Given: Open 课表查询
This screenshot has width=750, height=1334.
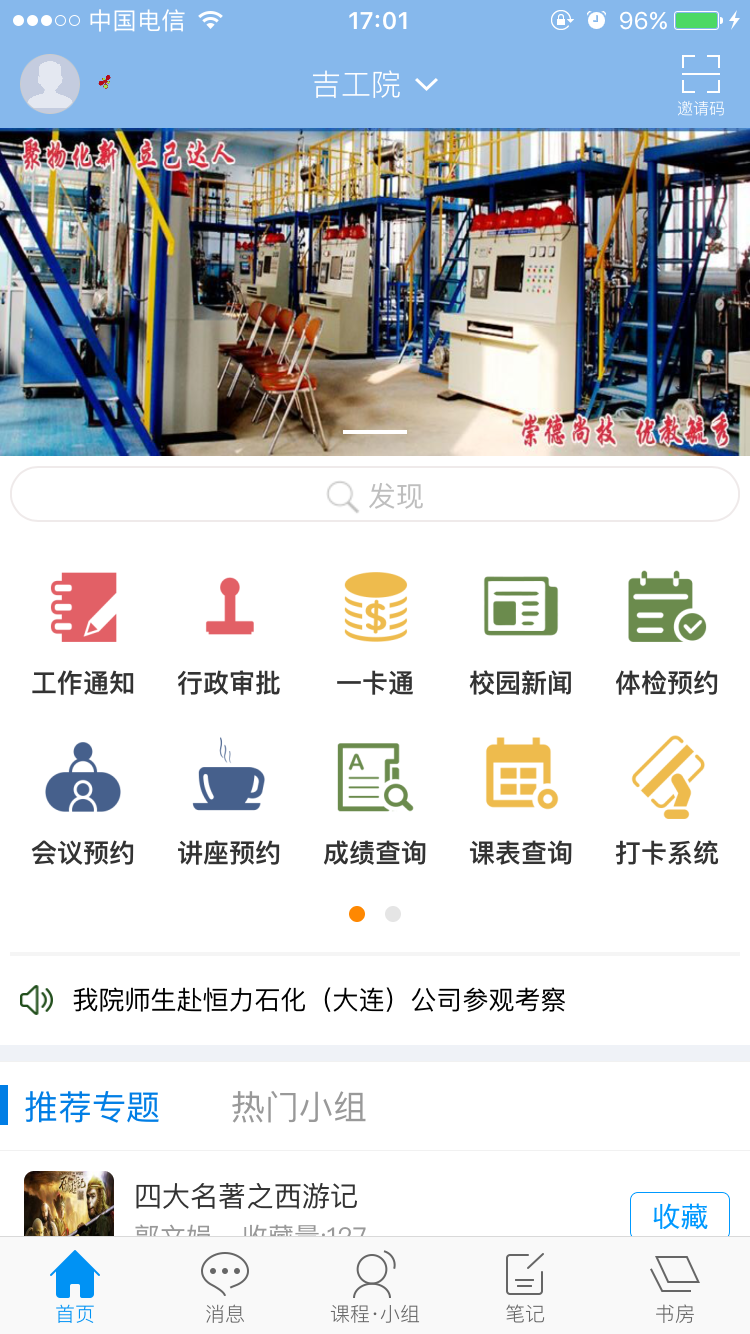Looking at the screenshot, I should [521, 800].
